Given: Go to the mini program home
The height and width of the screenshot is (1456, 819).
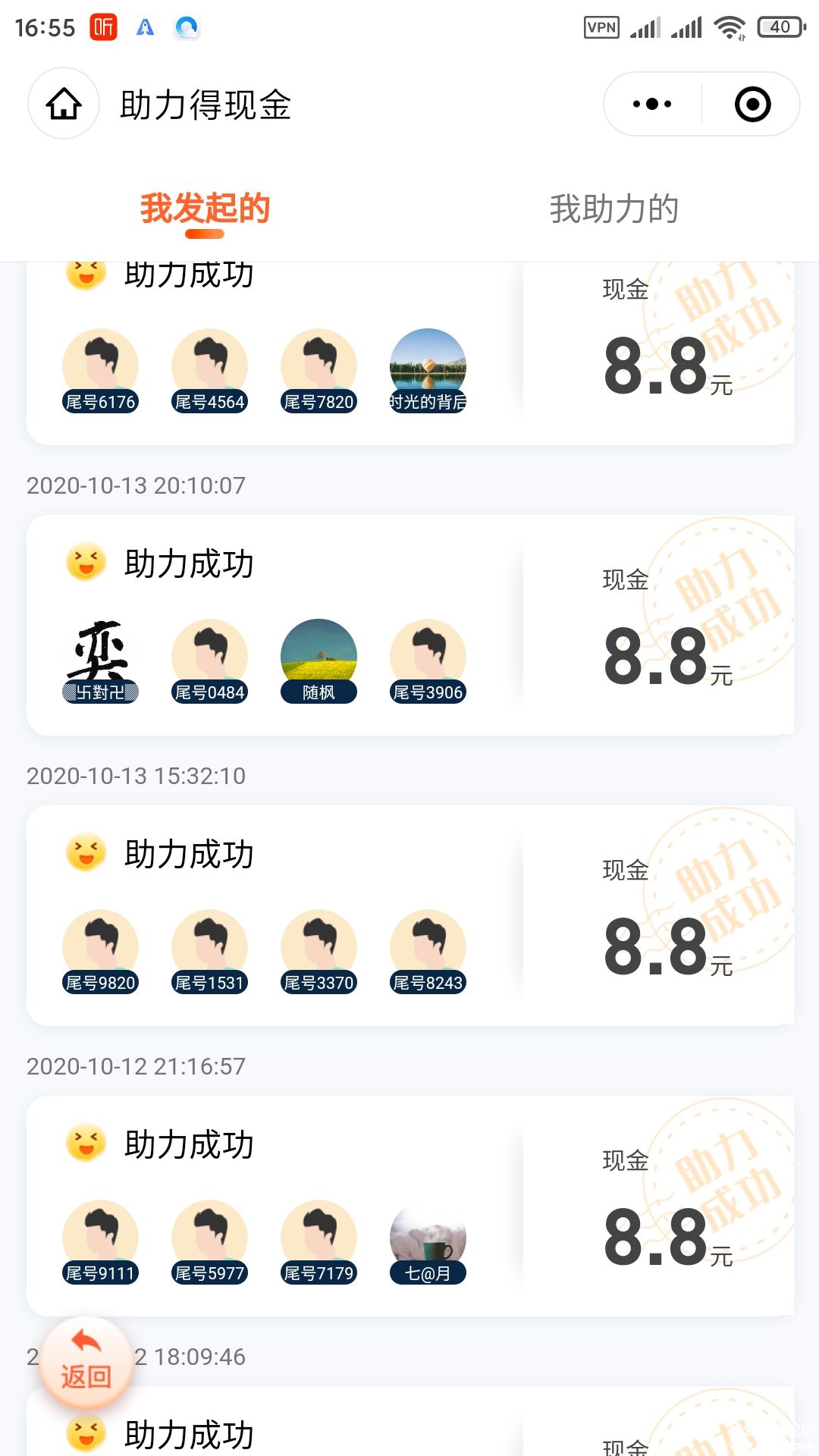Looking at the screenshot, I should 64,104.
